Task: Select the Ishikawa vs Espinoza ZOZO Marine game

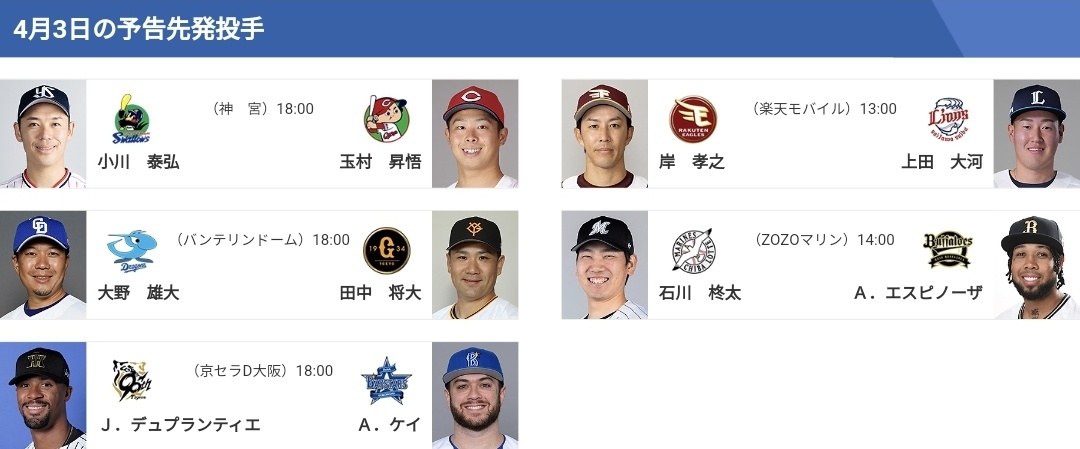Action: 820,265
